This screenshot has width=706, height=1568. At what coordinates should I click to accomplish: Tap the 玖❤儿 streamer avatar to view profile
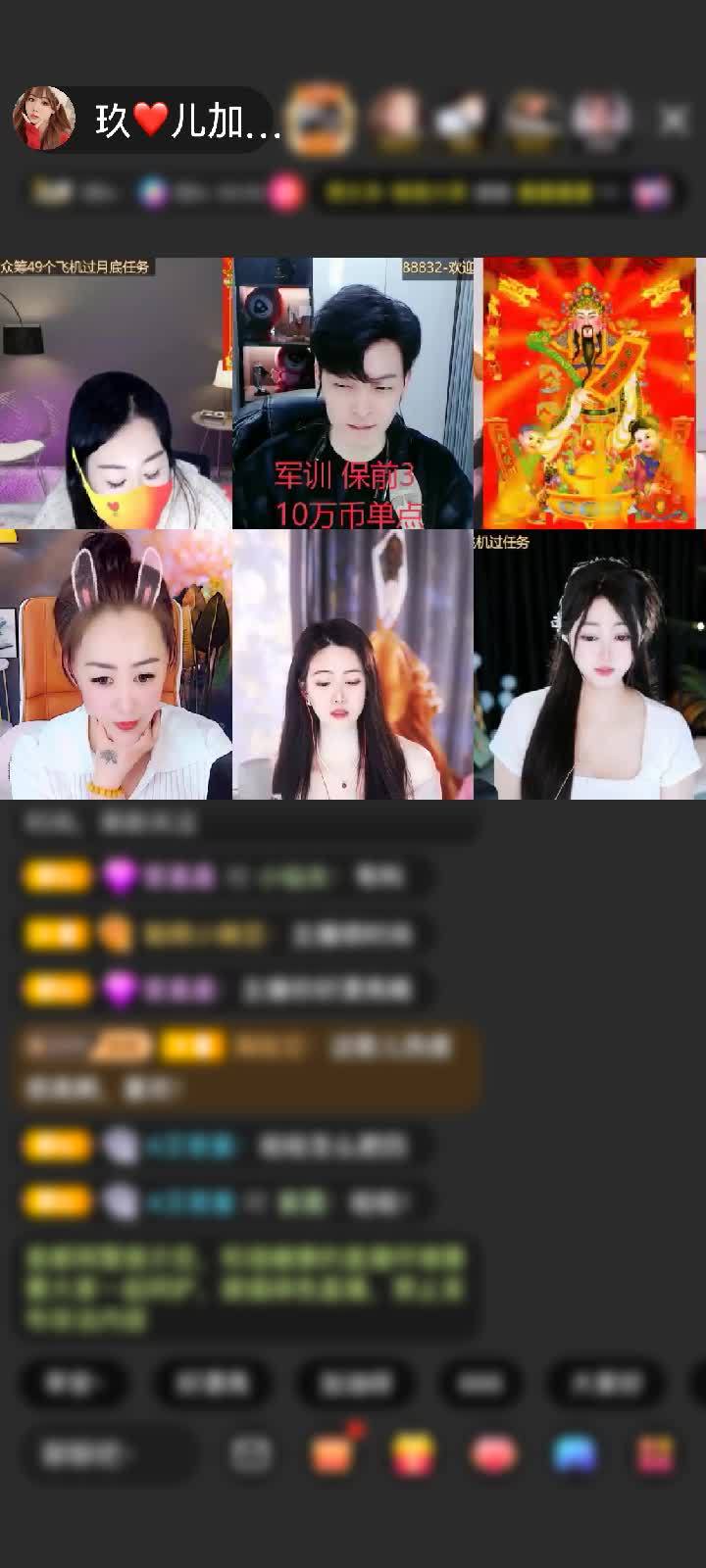coord(43,116)
